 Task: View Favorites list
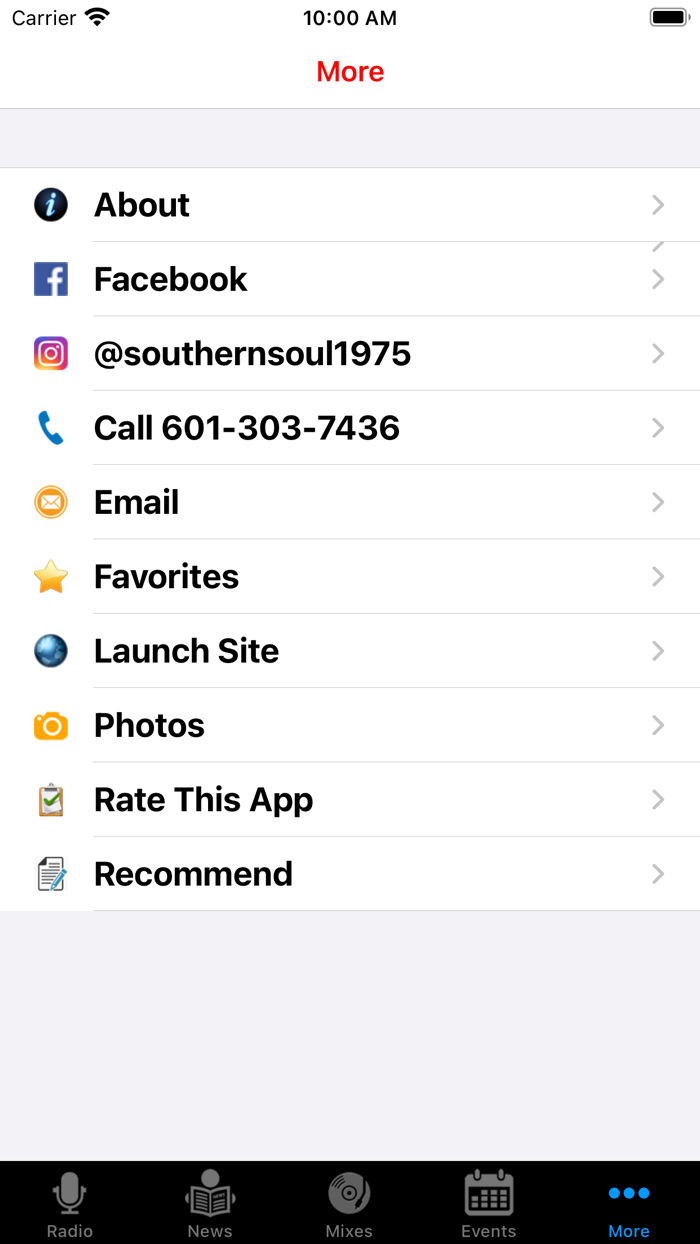pos(350,576)
